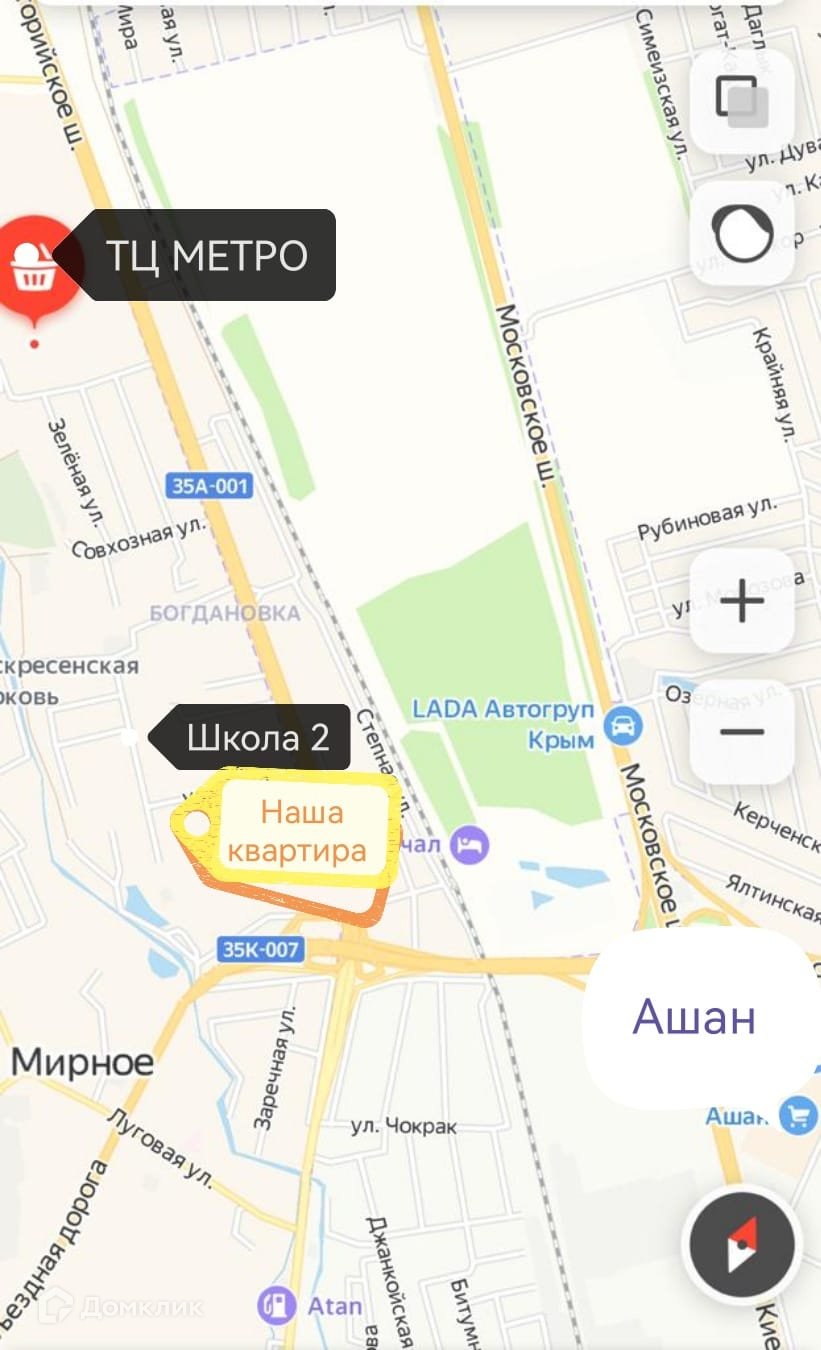Screen dimensions: 821x1350
Task: Tap the compass arrow button
Action: (742, 1246)
